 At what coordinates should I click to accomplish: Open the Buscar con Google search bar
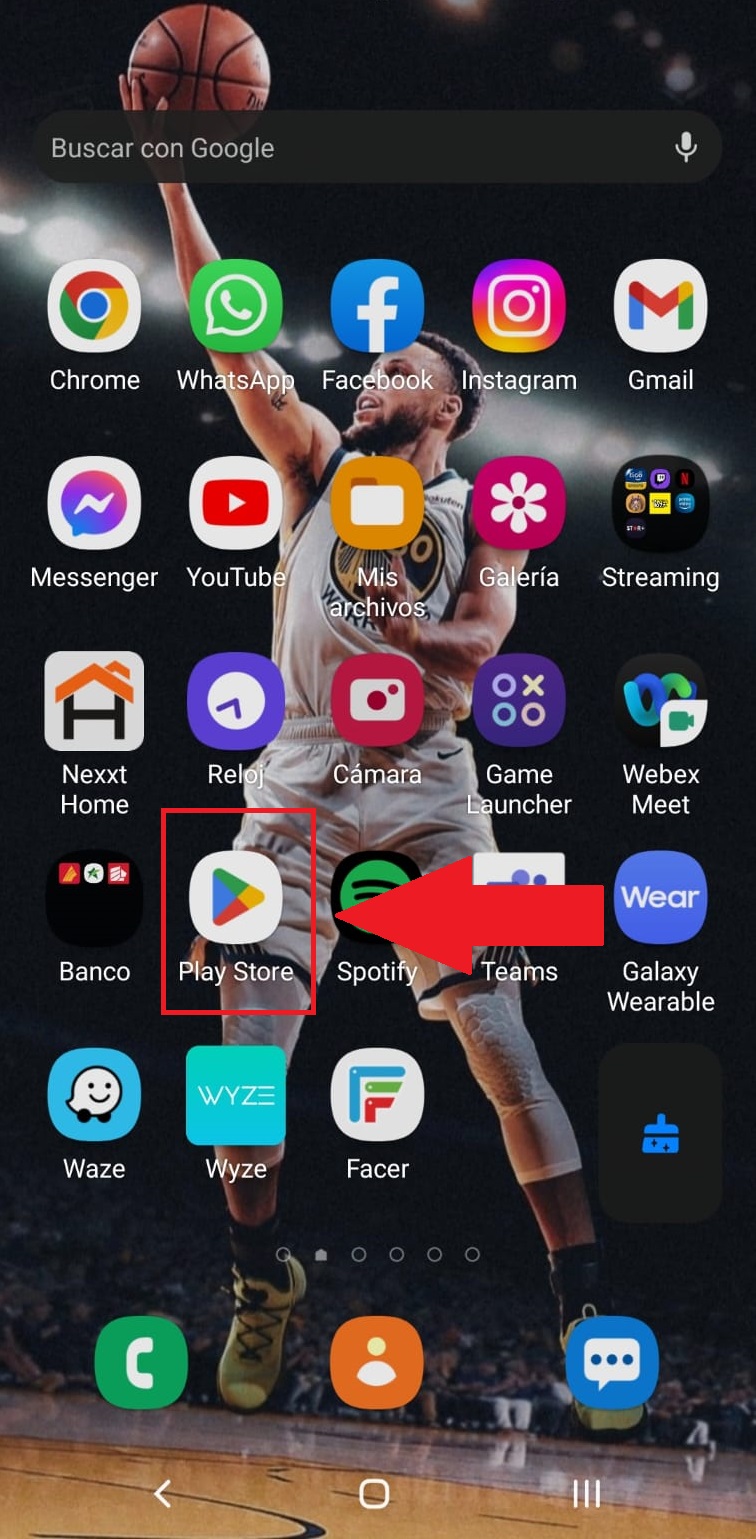[x=340, y=148]
